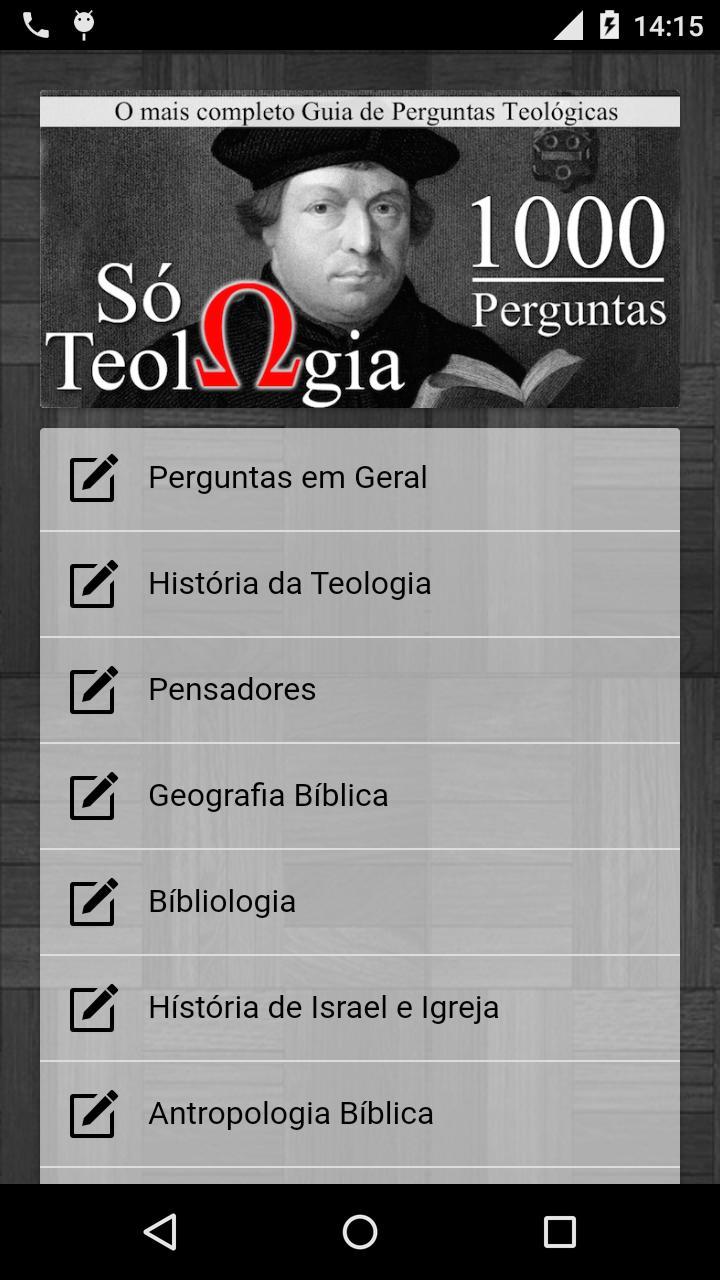Tap the home button in navigation bar
Image resolution: width=720 pixels, height=1280 pixels.
pos(360,1232)
